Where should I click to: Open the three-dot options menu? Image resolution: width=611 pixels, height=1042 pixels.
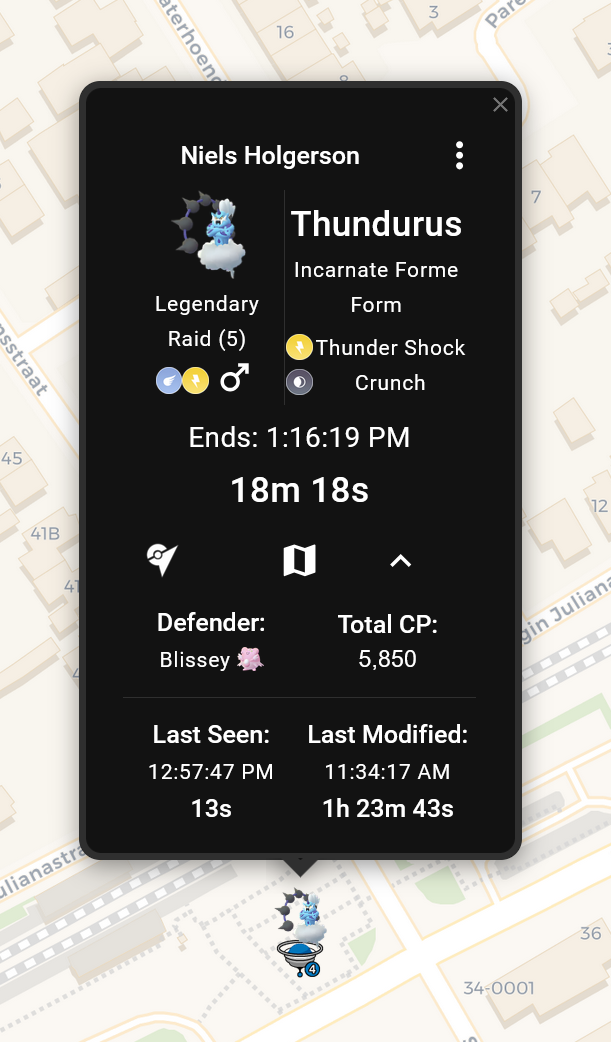coord(459,155)
